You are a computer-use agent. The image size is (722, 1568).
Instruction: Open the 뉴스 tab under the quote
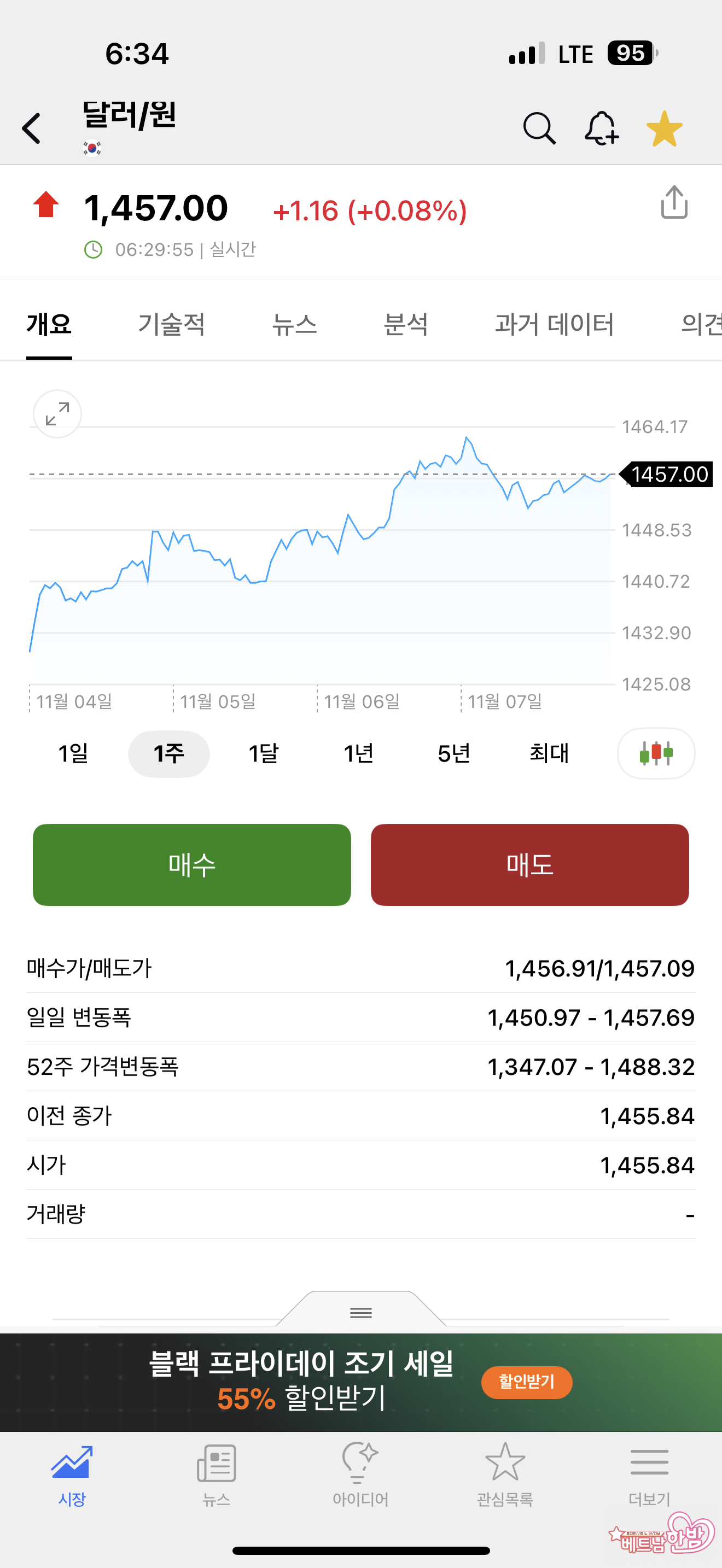click(294, 324)
